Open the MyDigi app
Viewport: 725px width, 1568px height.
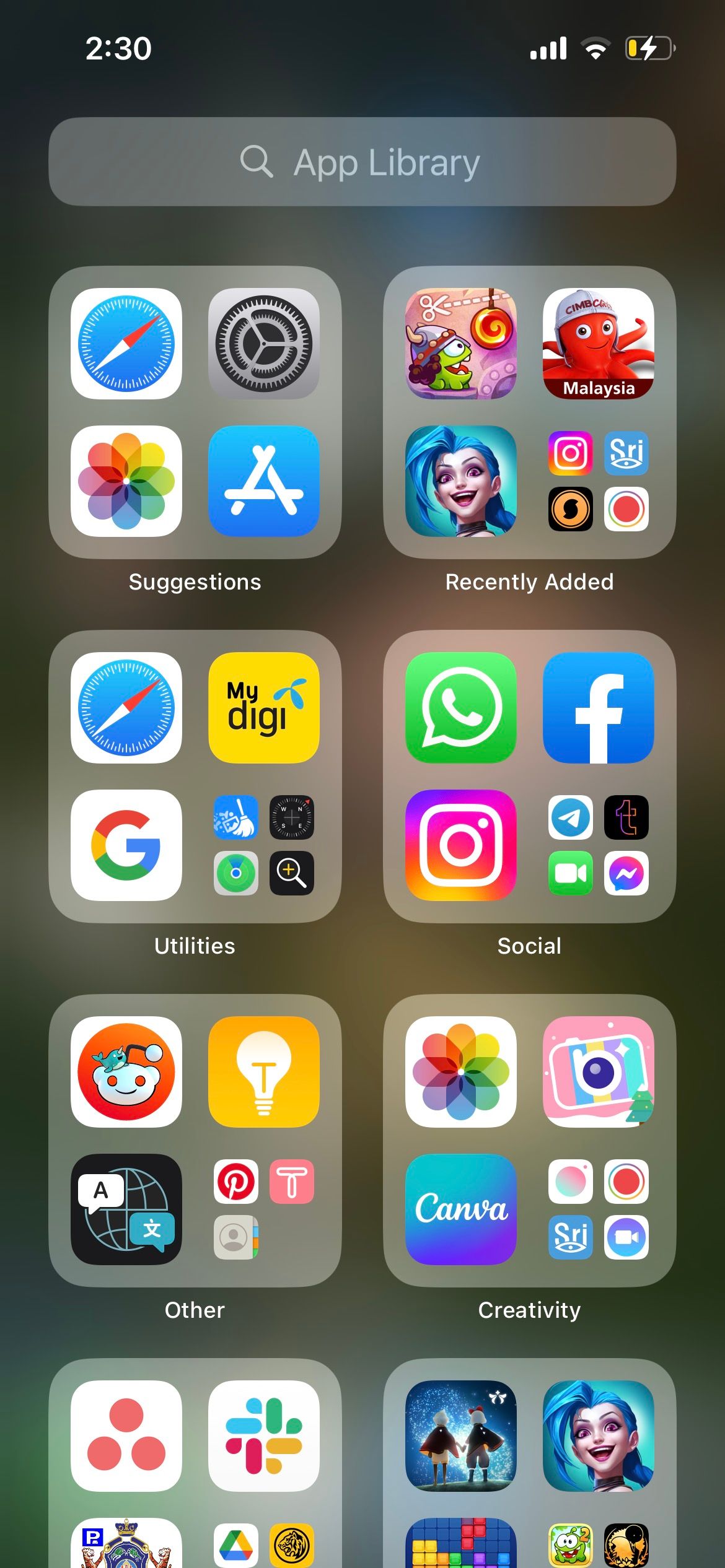coord(264,708)
